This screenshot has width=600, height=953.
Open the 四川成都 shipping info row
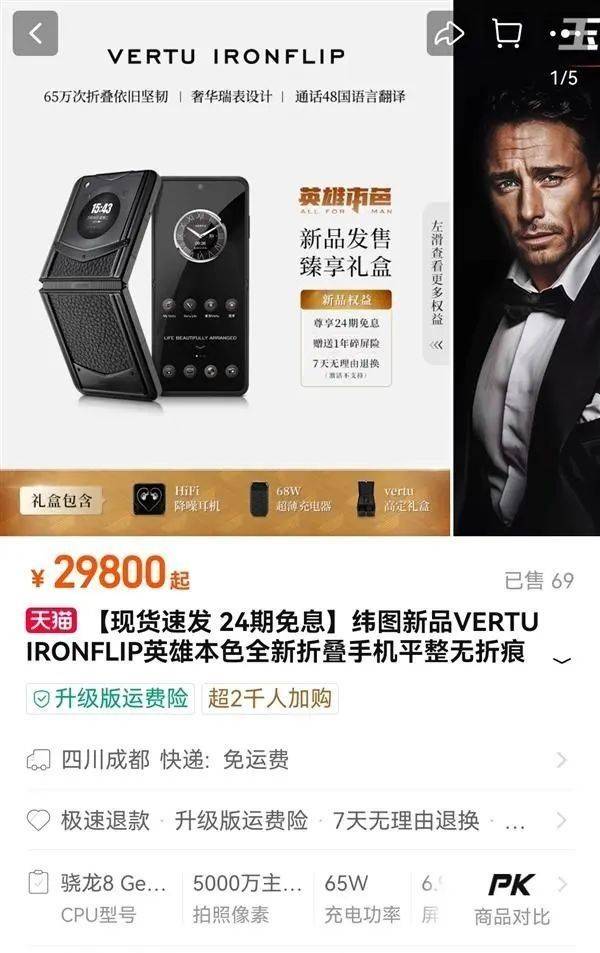[300, 760]
